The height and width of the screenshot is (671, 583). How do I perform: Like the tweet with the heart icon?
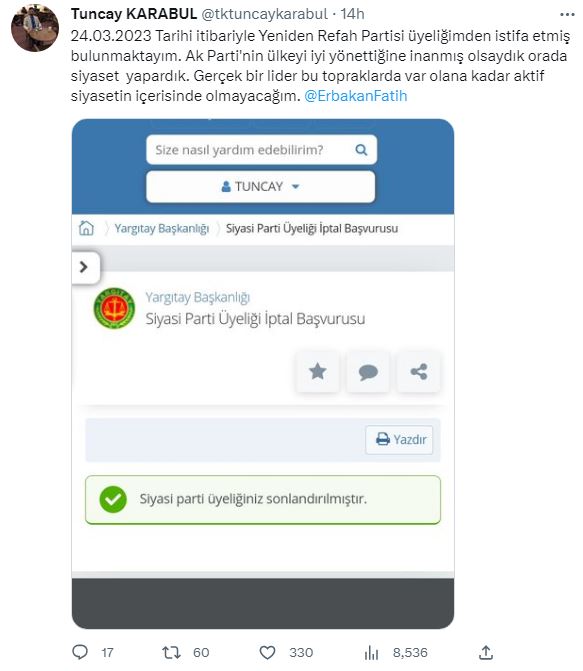[x=268, y=652]
